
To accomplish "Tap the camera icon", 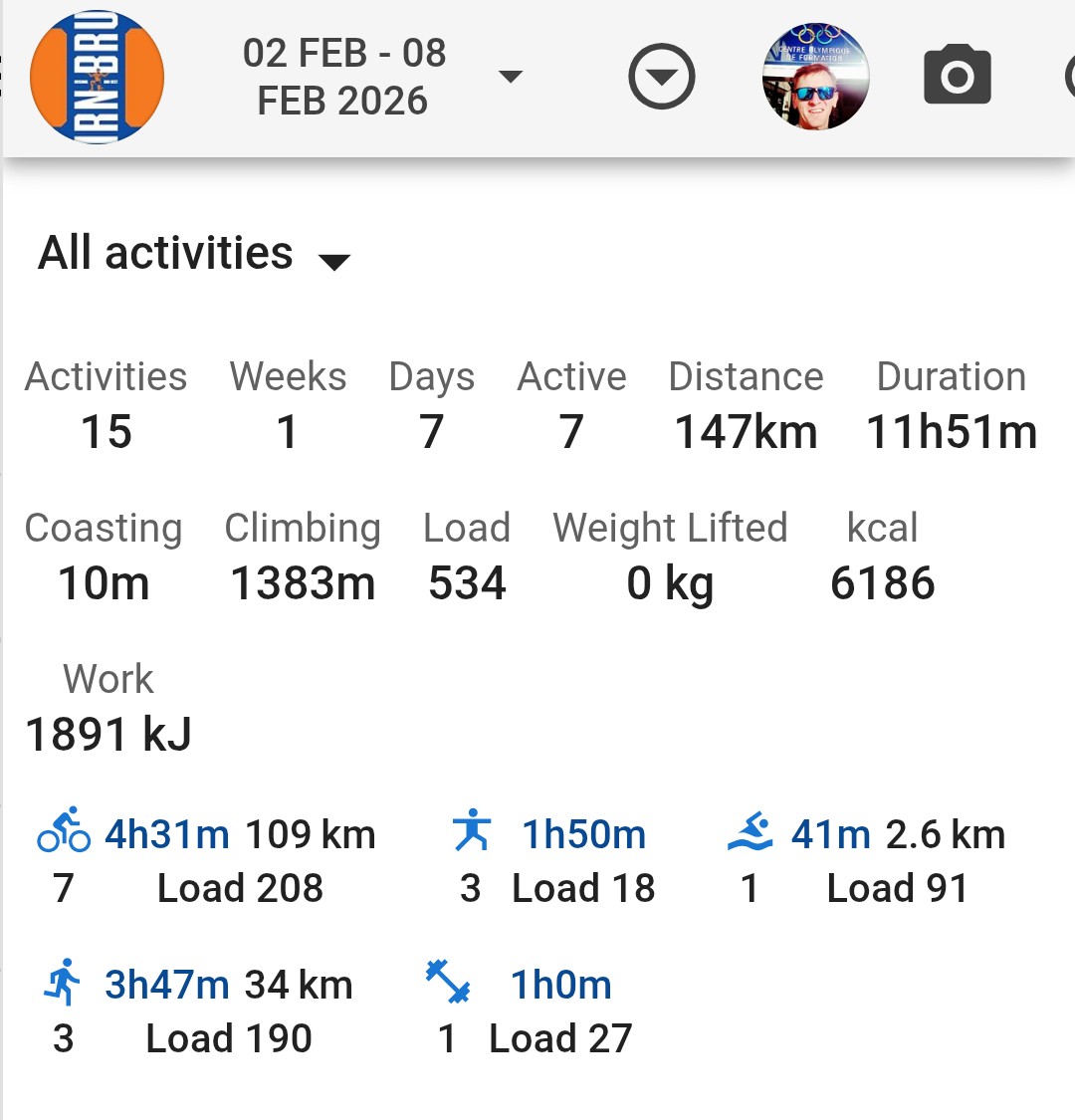I will [957, 77].
